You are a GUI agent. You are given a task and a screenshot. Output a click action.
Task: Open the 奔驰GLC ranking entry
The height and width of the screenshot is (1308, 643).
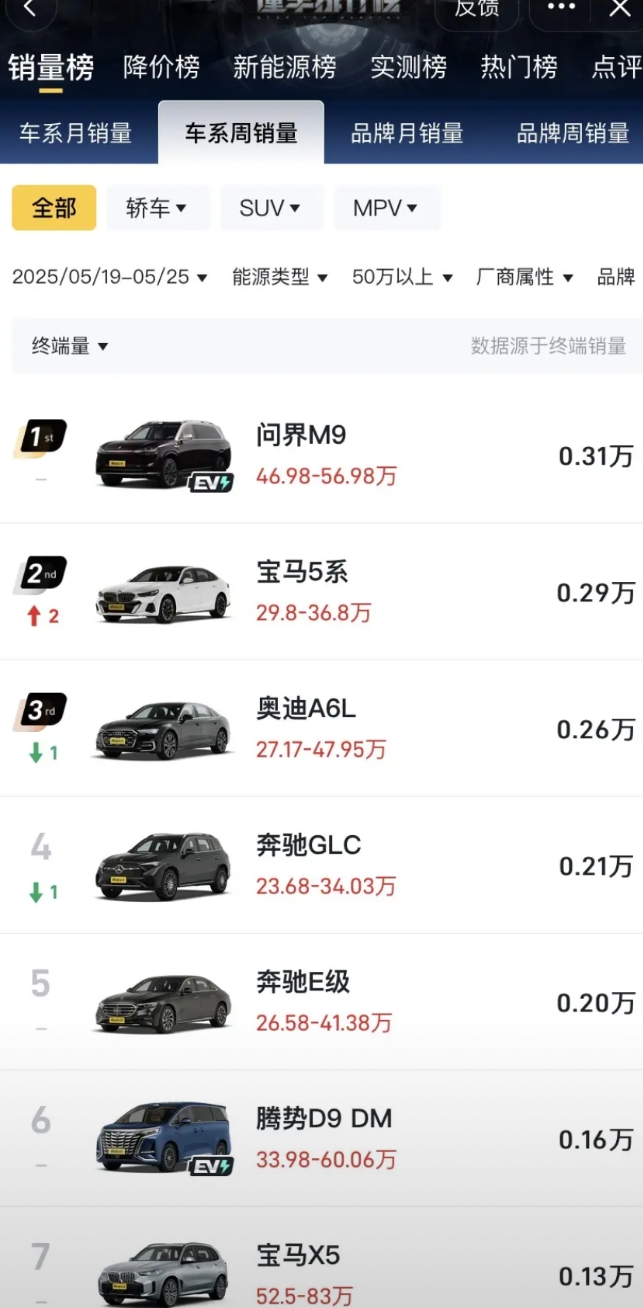[321, 865]
